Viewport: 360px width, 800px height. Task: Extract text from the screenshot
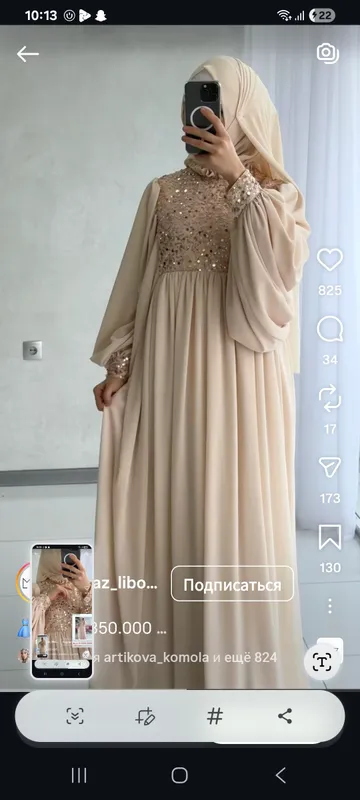(x=322, y=662)
